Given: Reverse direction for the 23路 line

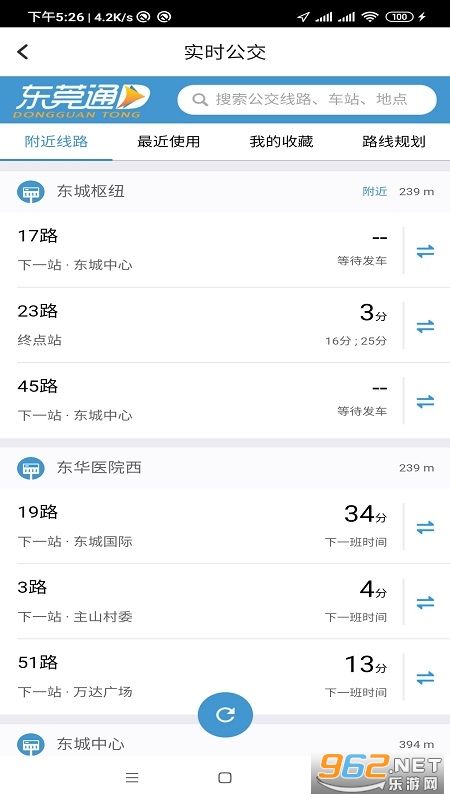Looking at the screenshot, I should 426,326.
